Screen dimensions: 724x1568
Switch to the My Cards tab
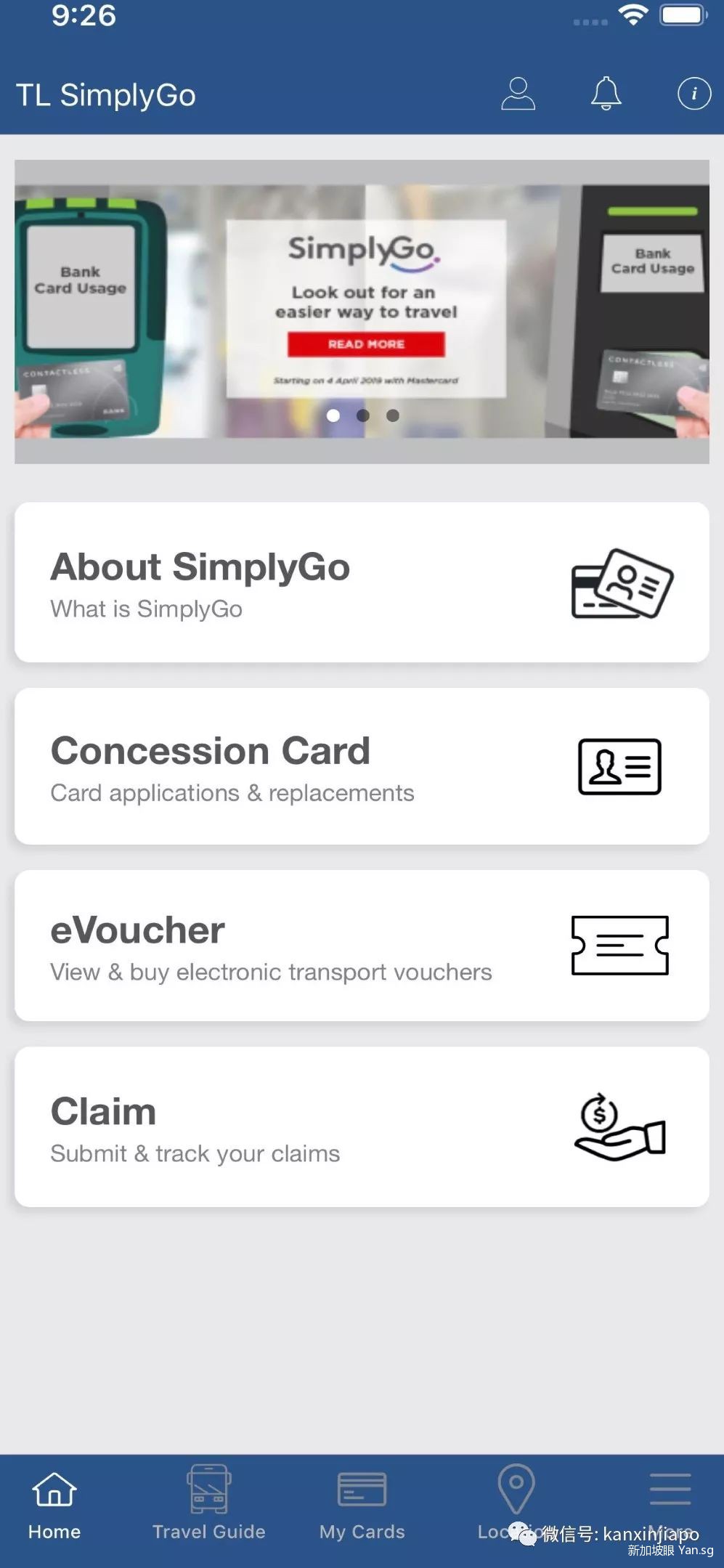click(362, 1503)
